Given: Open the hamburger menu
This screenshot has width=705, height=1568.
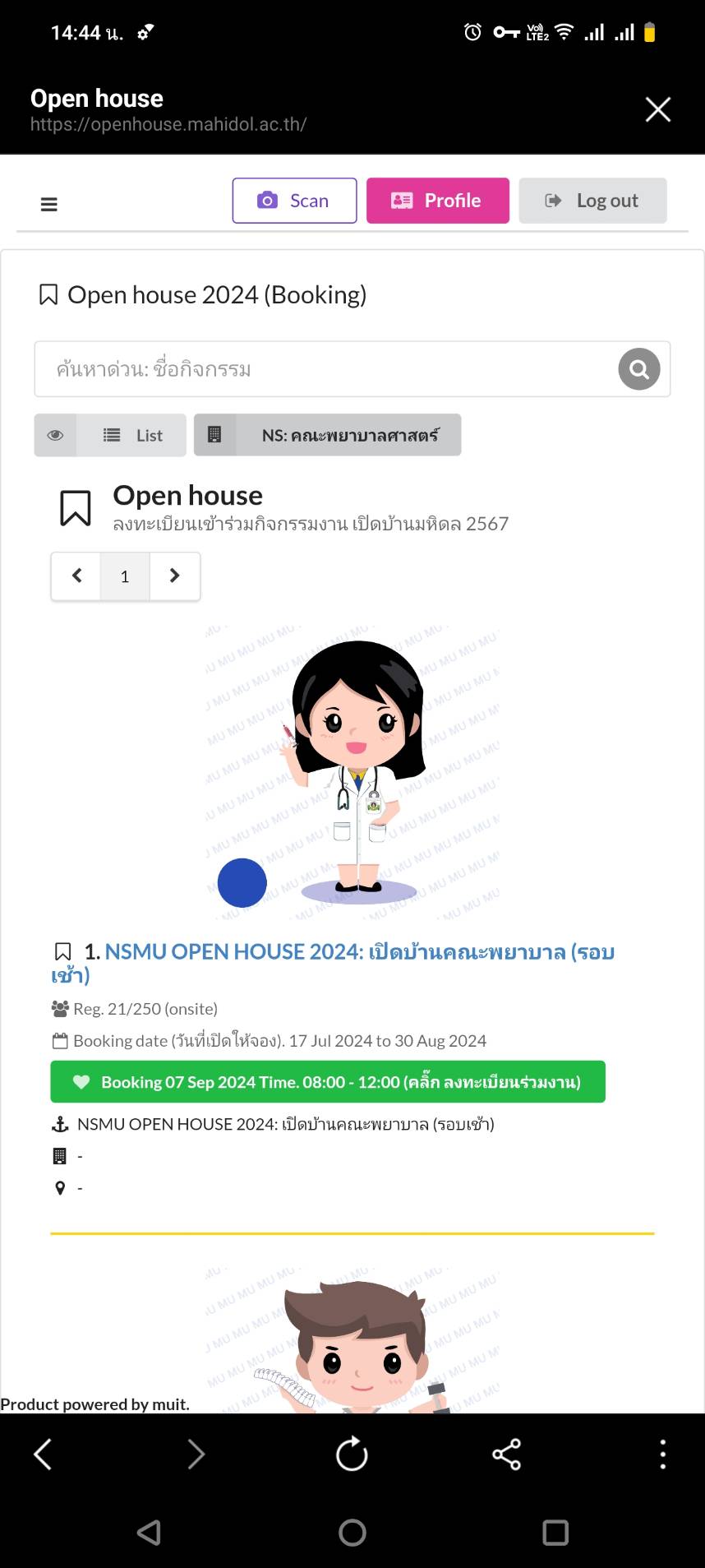Looking at the screenshot, I should point(48,204).
